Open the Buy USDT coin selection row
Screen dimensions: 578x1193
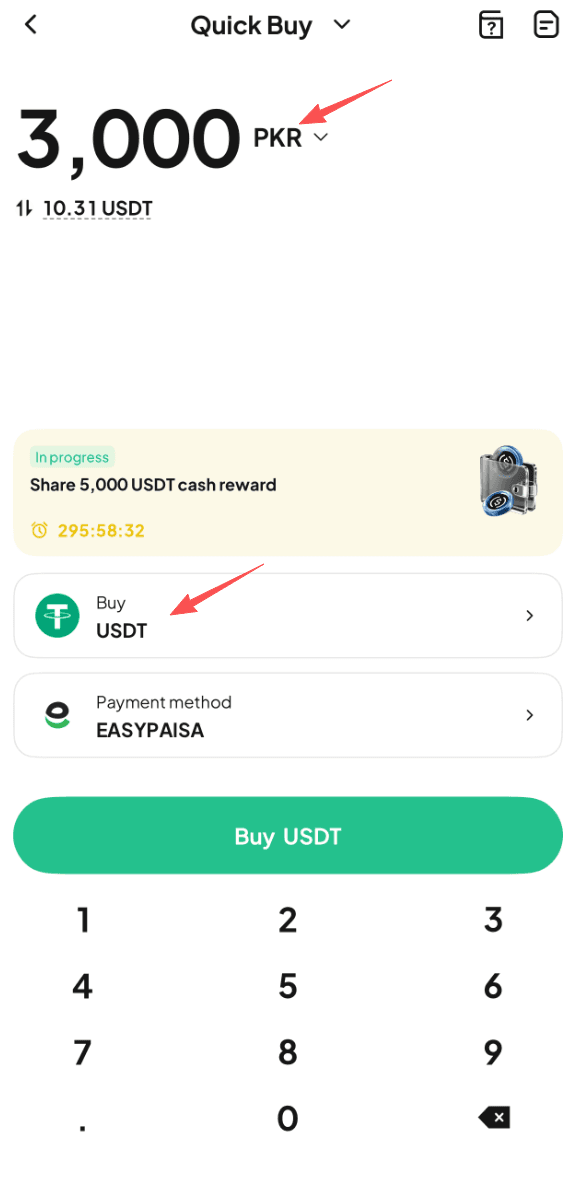point(288,616)
